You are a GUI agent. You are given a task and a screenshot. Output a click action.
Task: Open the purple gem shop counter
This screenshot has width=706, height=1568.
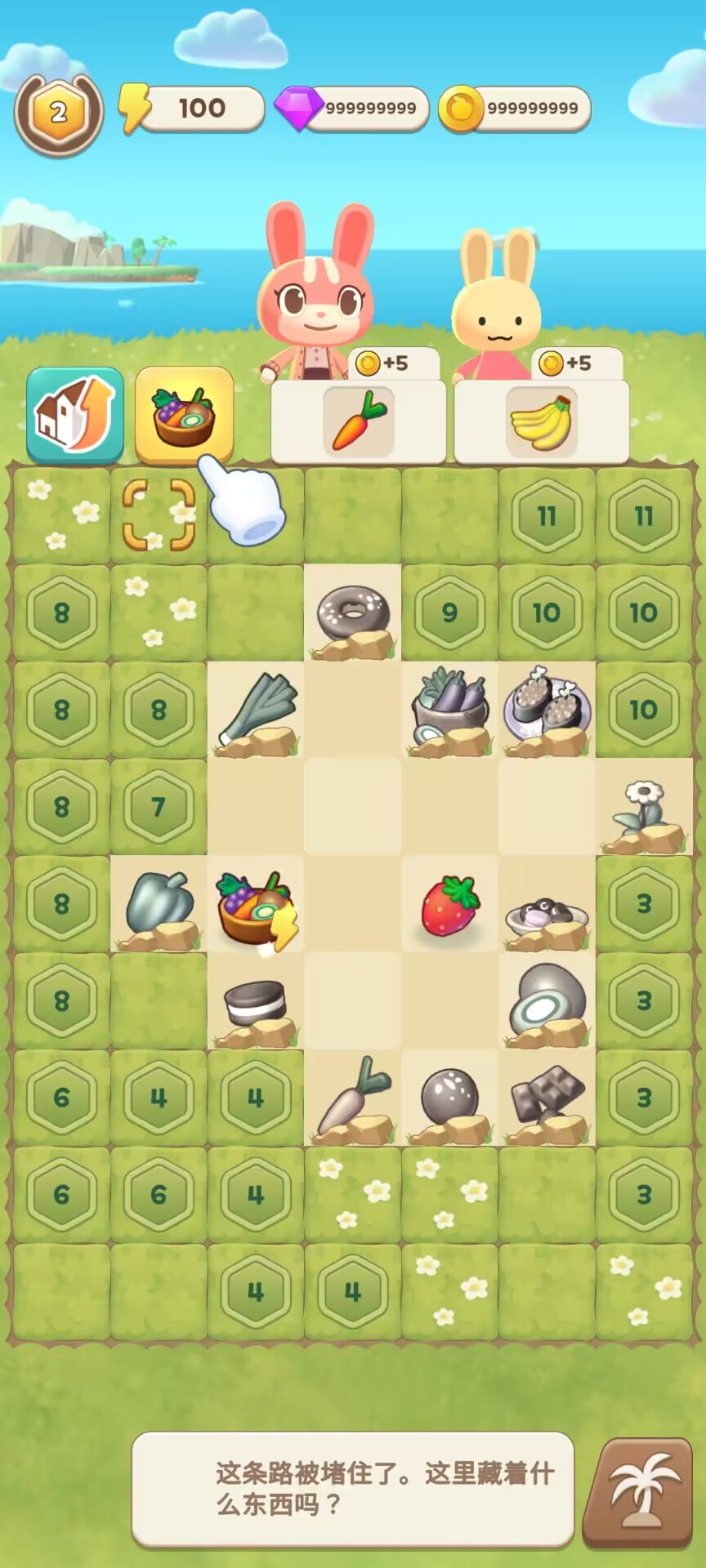pos(353,109)
